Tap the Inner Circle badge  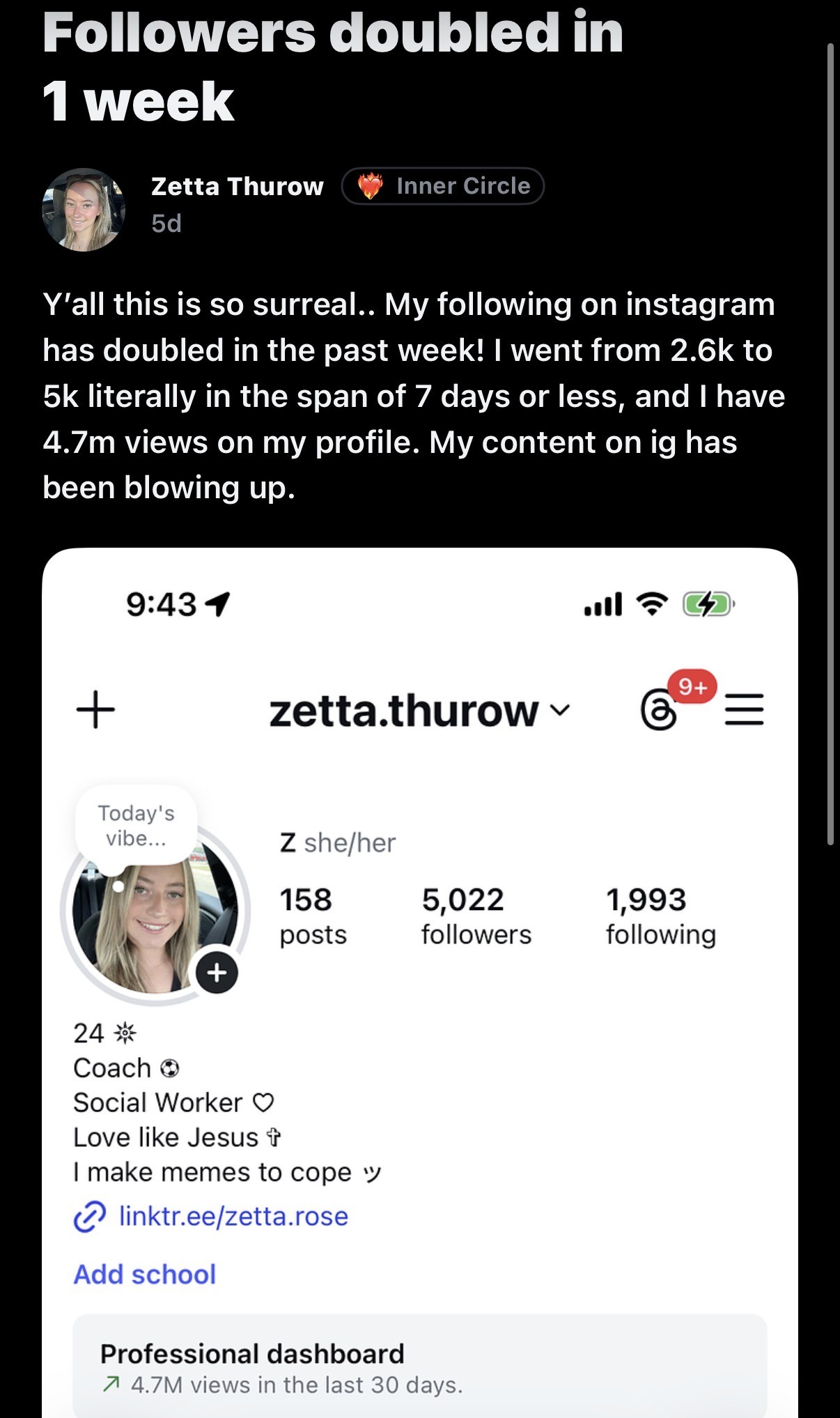pos(443,186)
